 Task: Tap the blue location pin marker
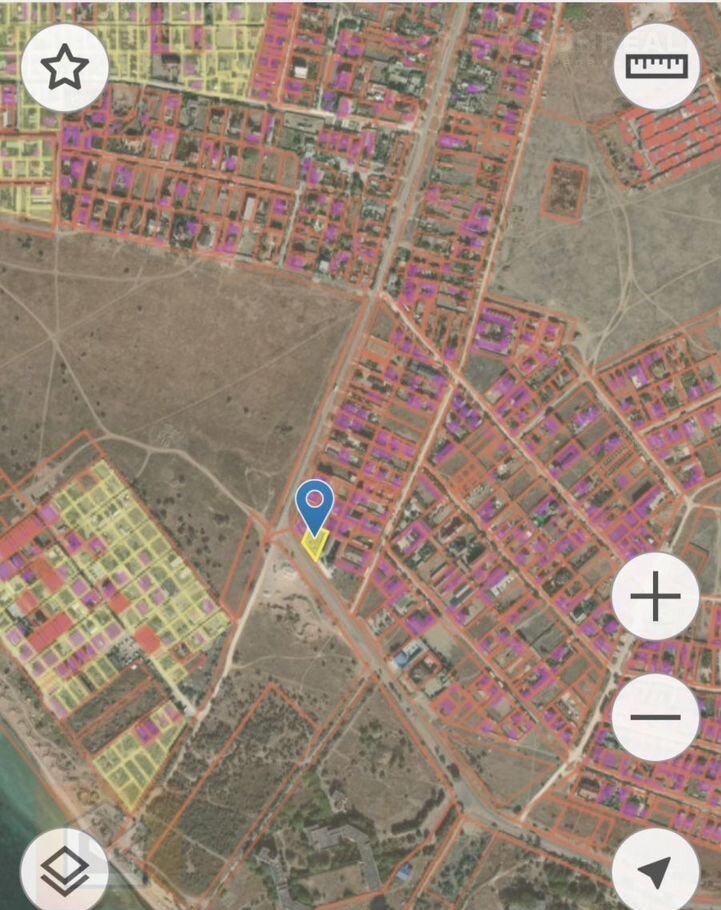(316, 505)
